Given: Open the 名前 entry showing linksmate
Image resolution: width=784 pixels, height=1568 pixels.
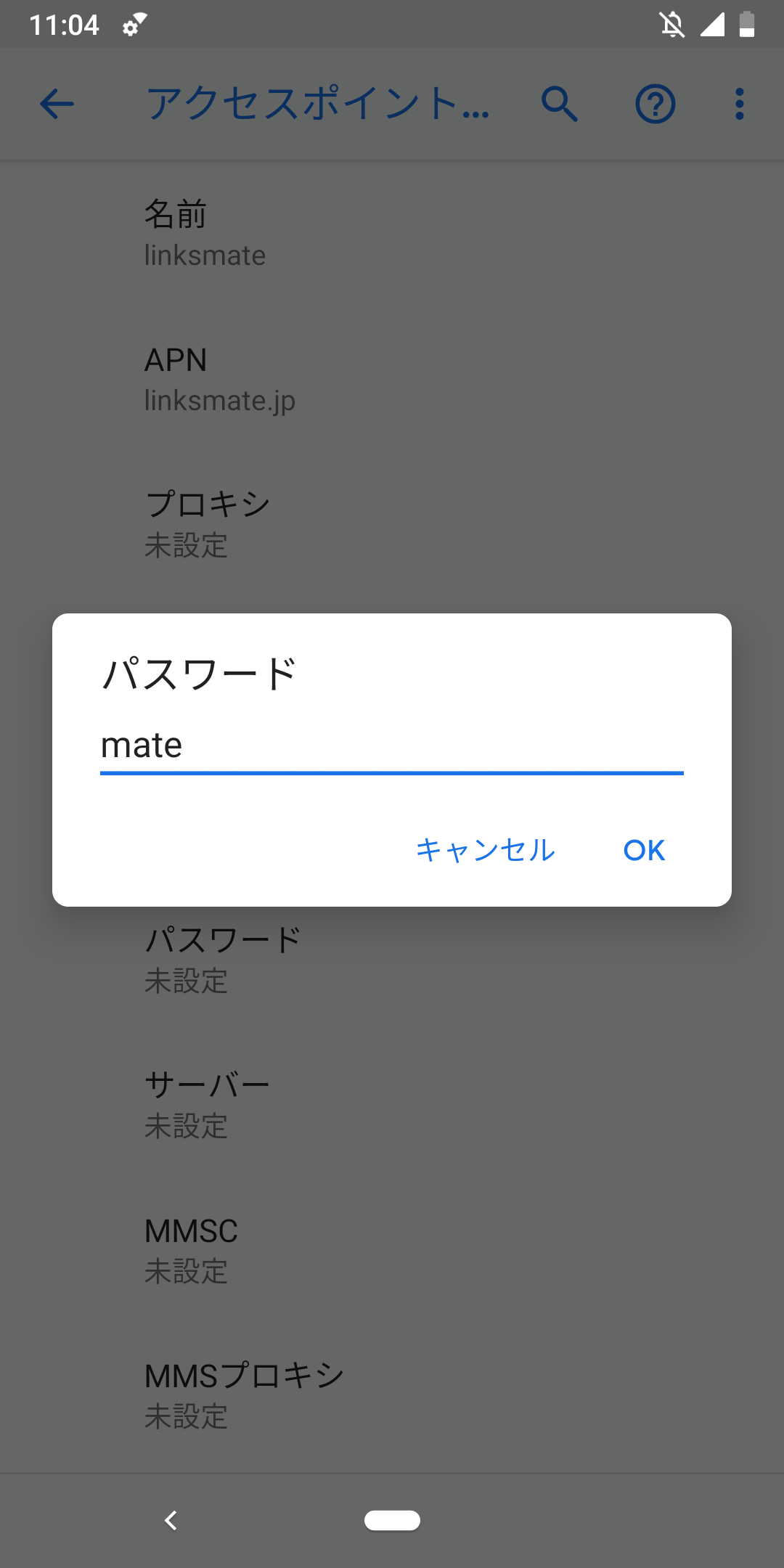Looking at the screenshot, I should (392, 232).
